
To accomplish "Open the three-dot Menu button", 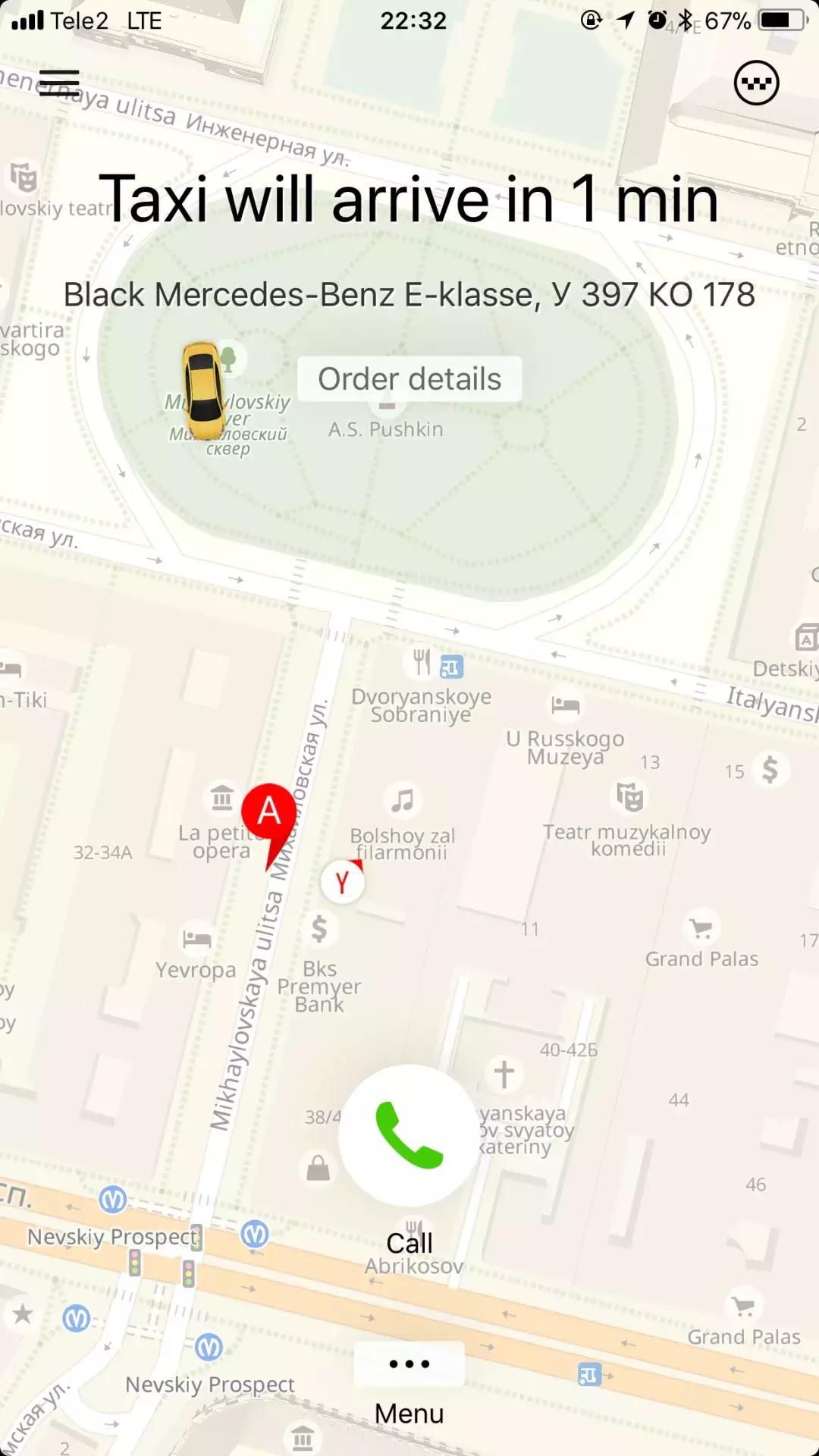I will tap(409, 1364).
